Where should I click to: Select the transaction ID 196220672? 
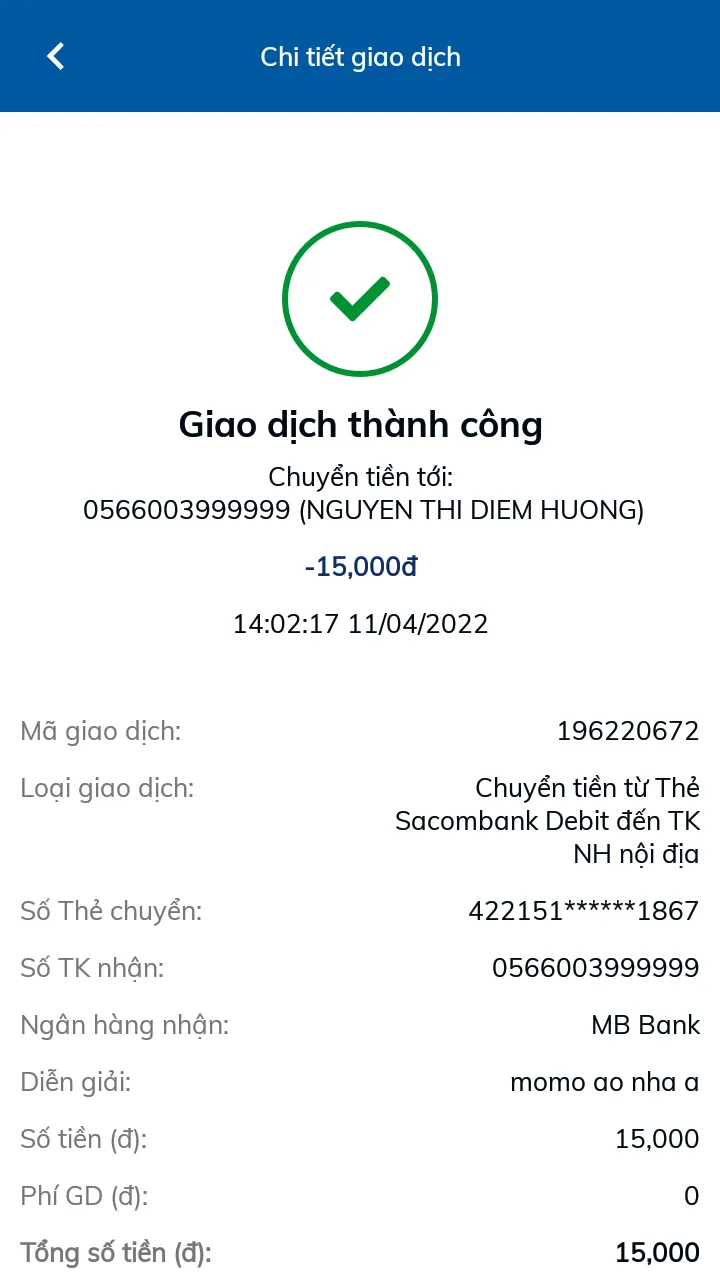[630, 731]
